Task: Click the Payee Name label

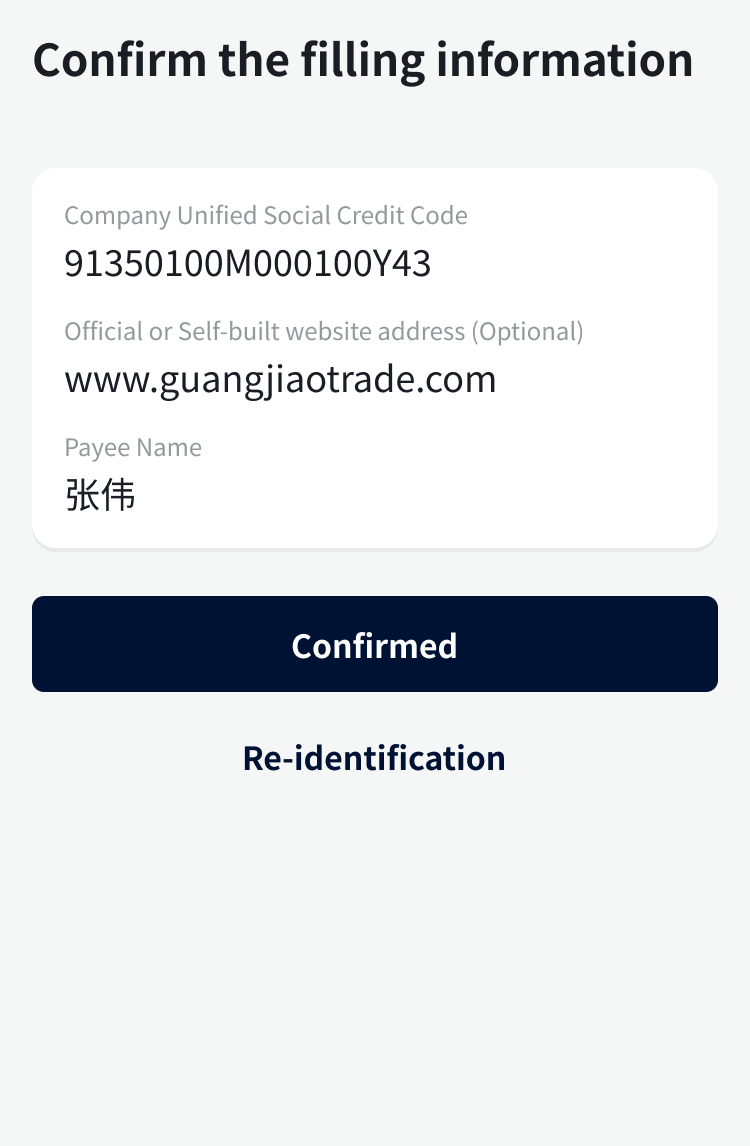Action: [133, 447]
